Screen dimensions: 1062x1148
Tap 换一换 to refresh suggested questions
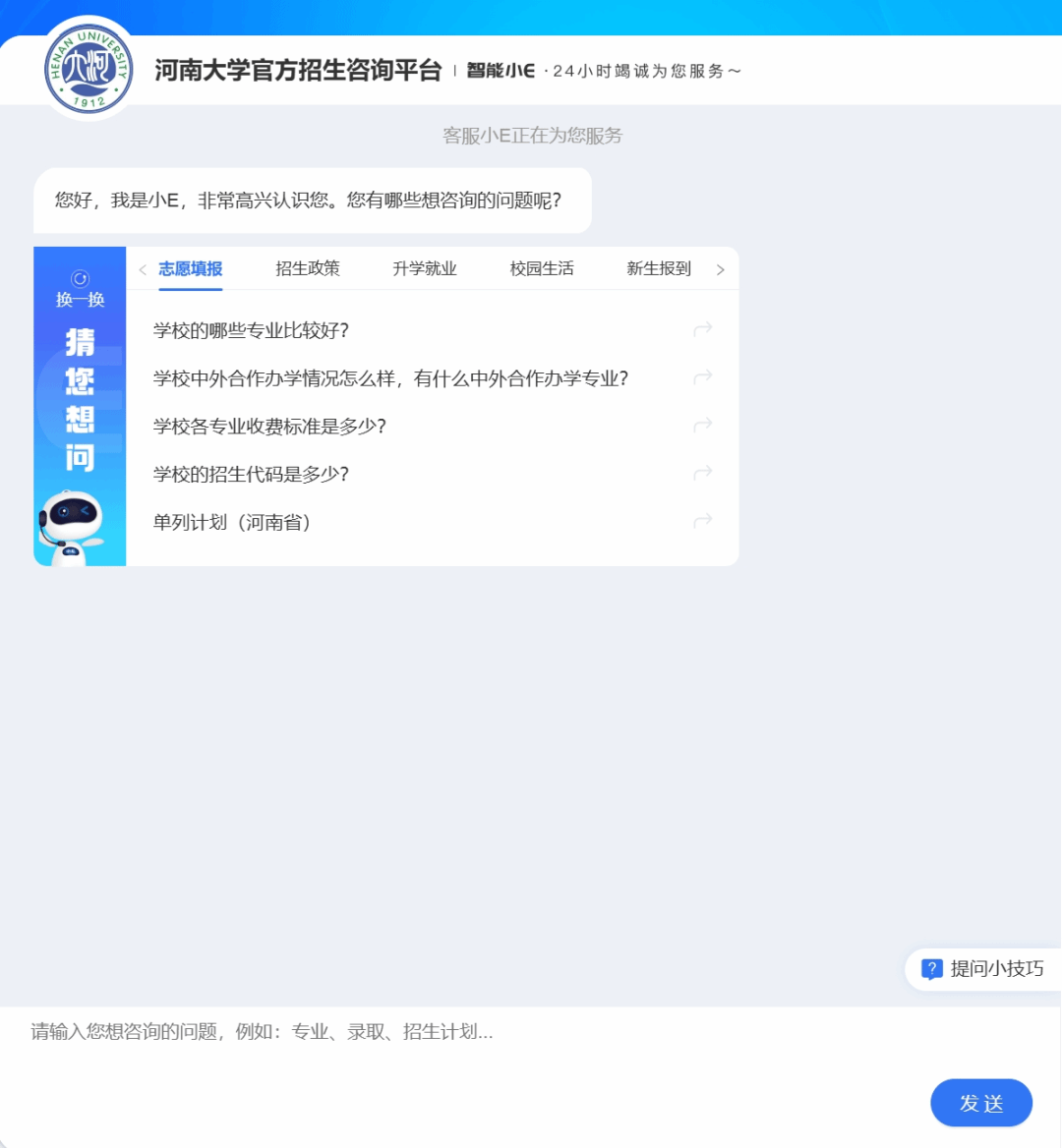point(80,290)
